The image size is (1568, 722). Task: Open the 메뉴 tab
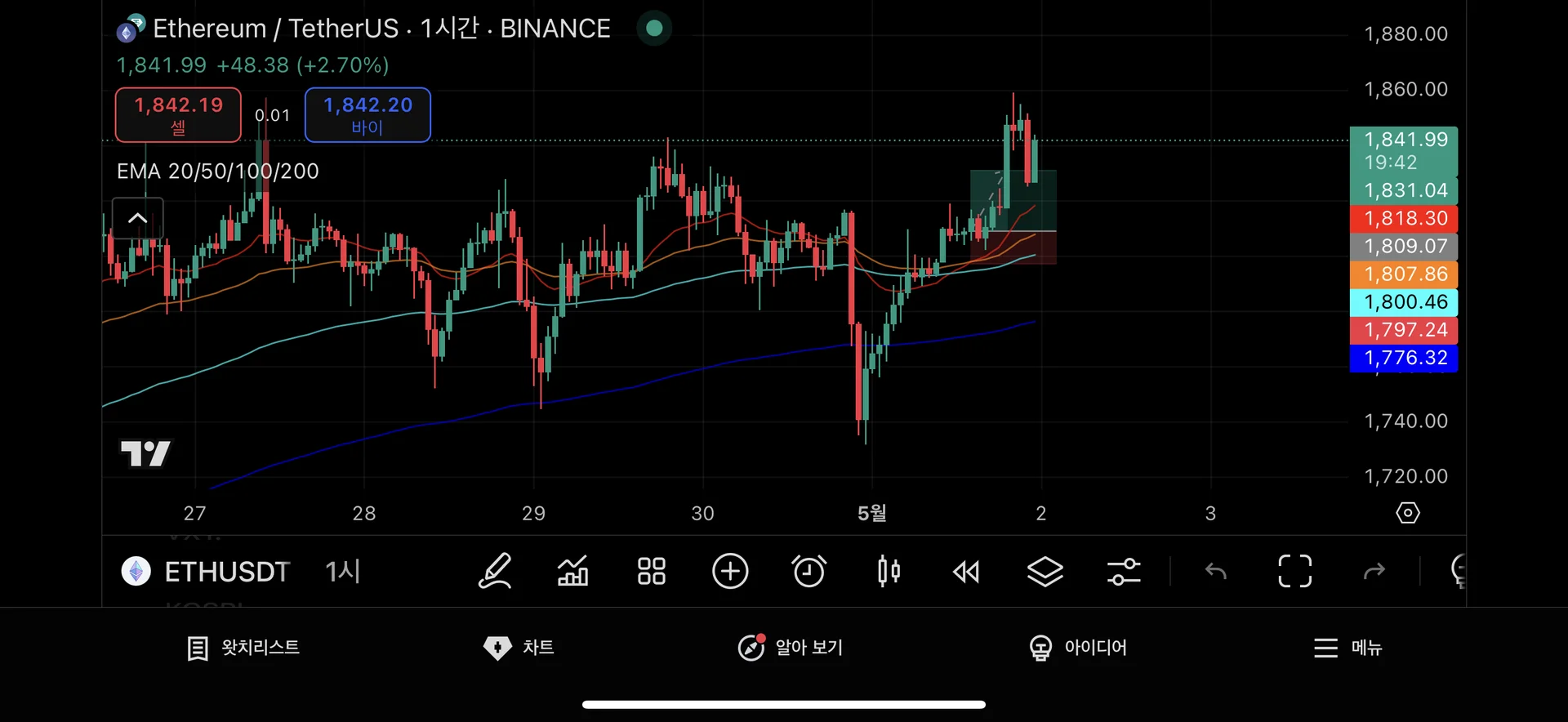pos(1347,648)
